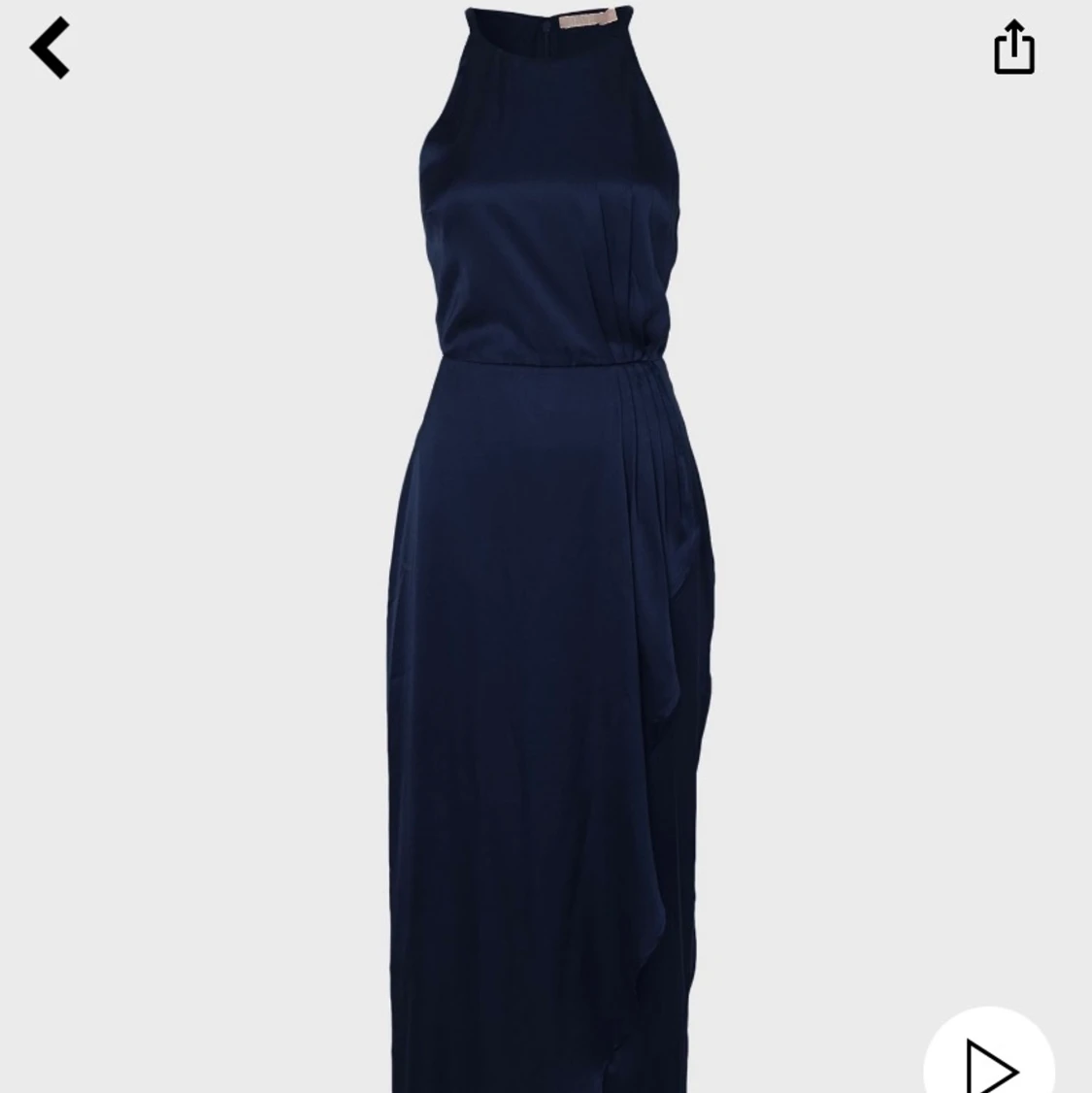The image size is (1092, 1093).
Task: Share this navy dress product
Action: (1014, 48)
